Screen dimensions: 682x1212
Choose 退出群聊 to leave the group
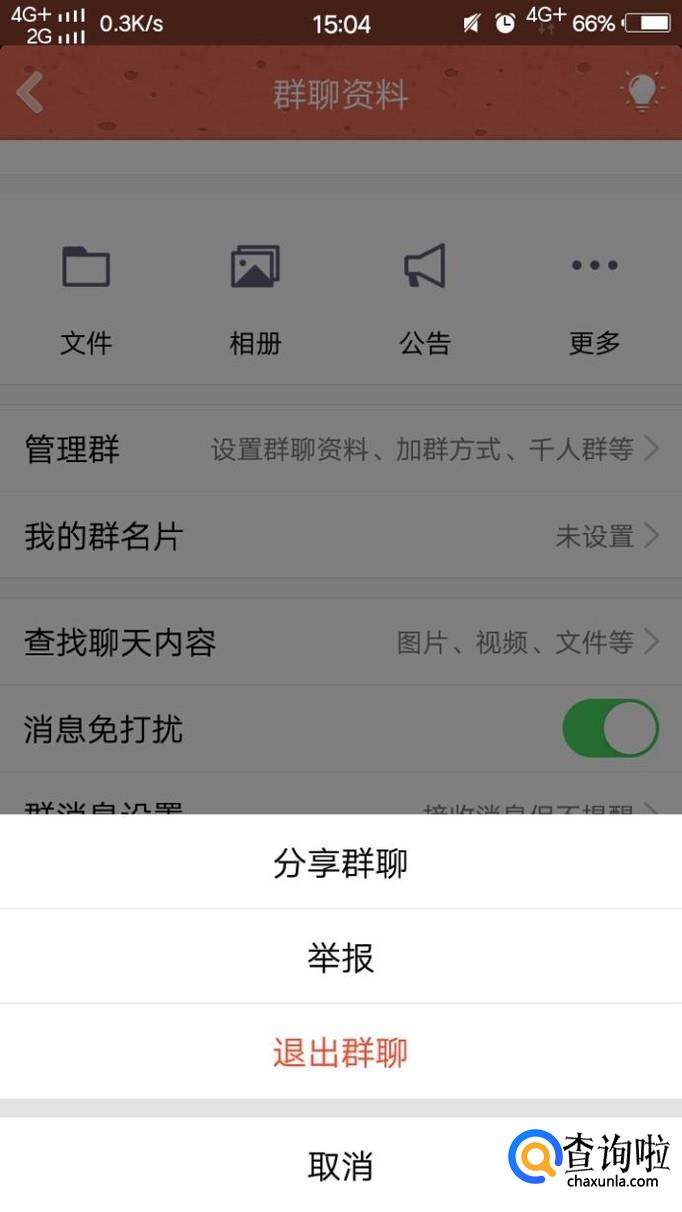coord(340,1053)
